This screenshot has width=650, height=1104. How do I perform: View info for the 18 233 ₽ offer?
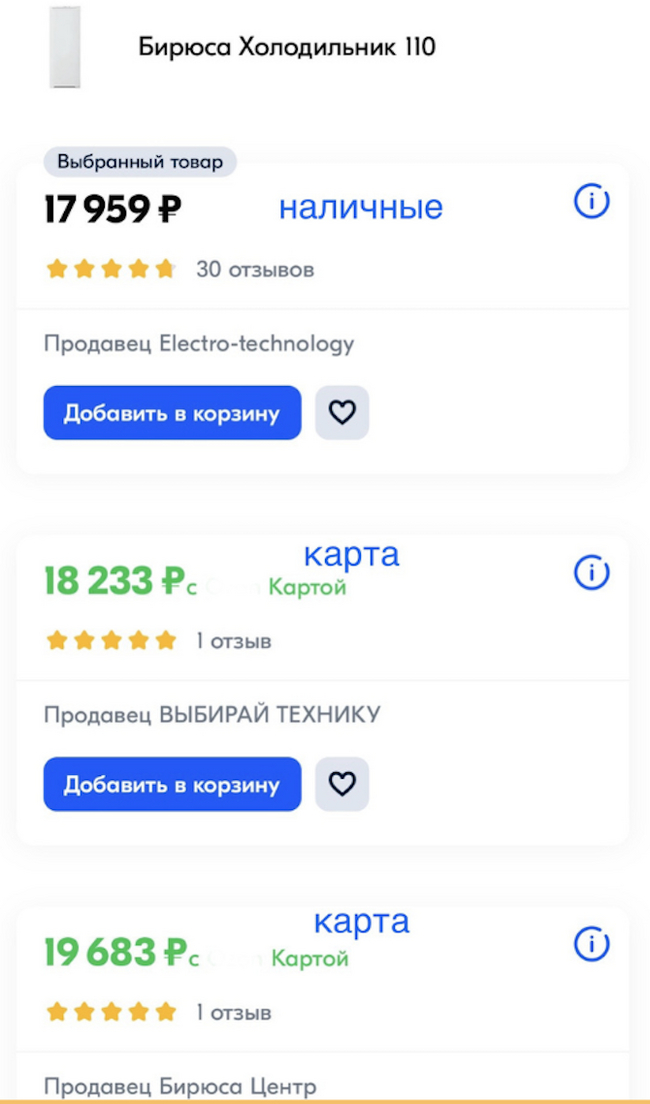pos(591,573)
